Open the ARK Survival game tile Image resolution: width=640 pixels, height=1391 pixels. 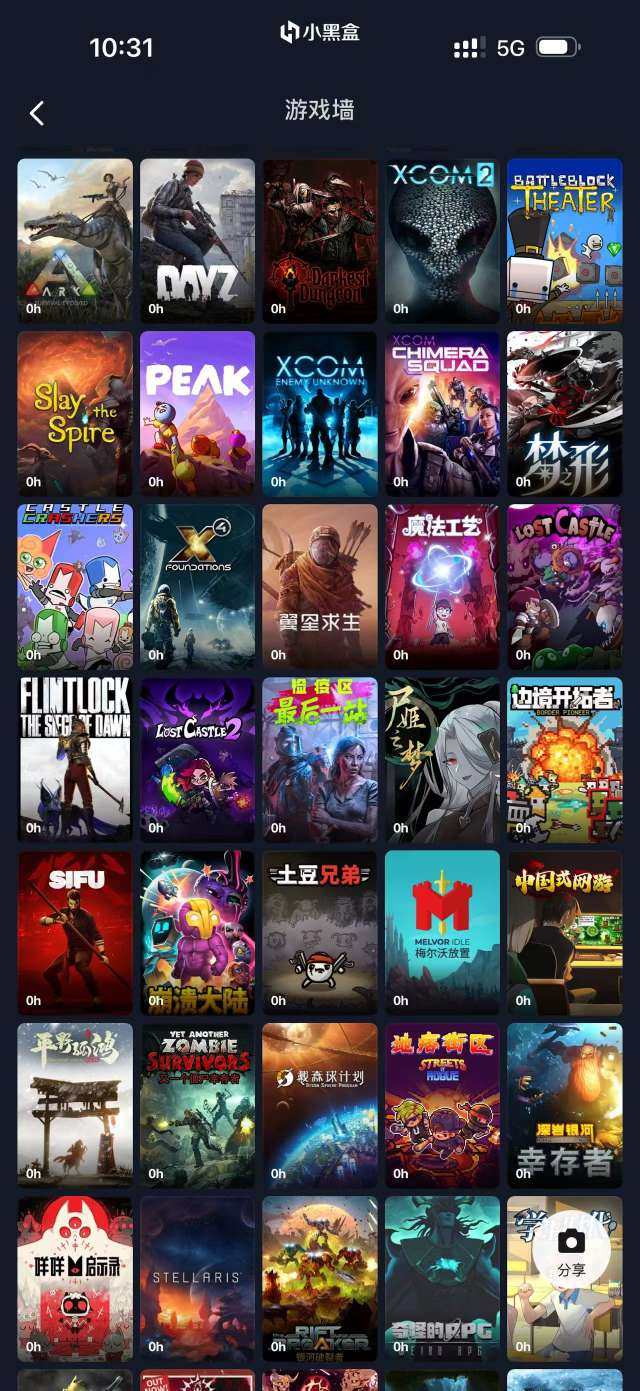pyautogui.click(x=75, y=241)
